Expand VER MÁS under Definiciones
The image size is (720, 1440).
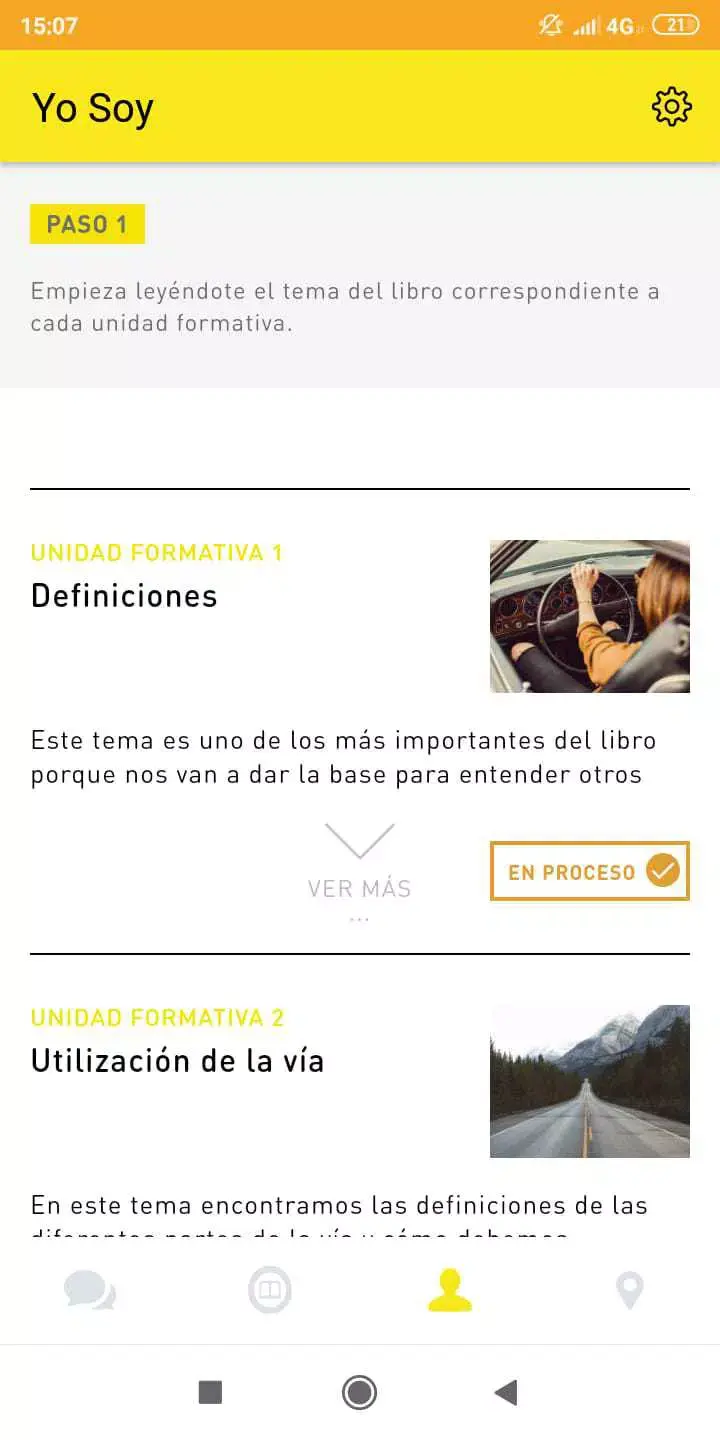(x=359, y=888)
